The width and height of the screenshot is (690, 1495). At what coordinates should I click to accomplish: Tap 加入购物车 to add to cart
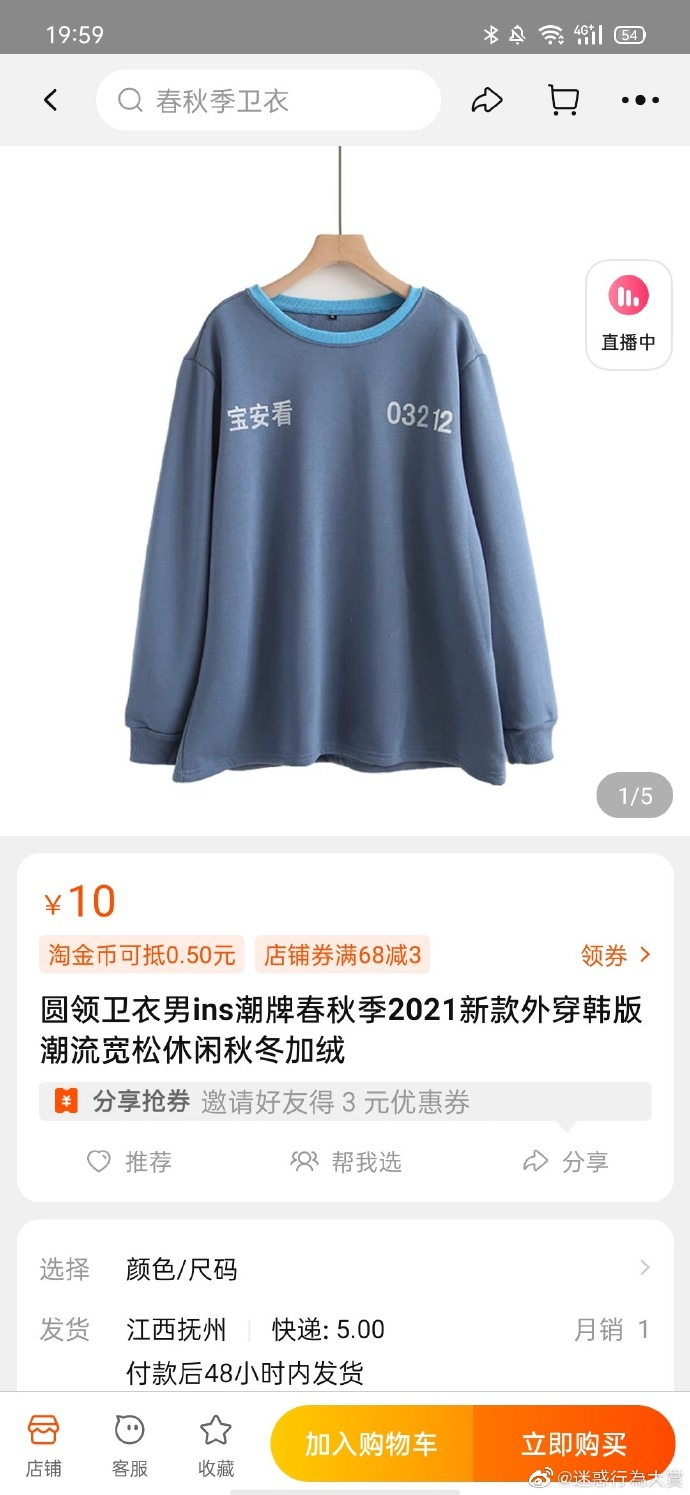(371, 1444)
